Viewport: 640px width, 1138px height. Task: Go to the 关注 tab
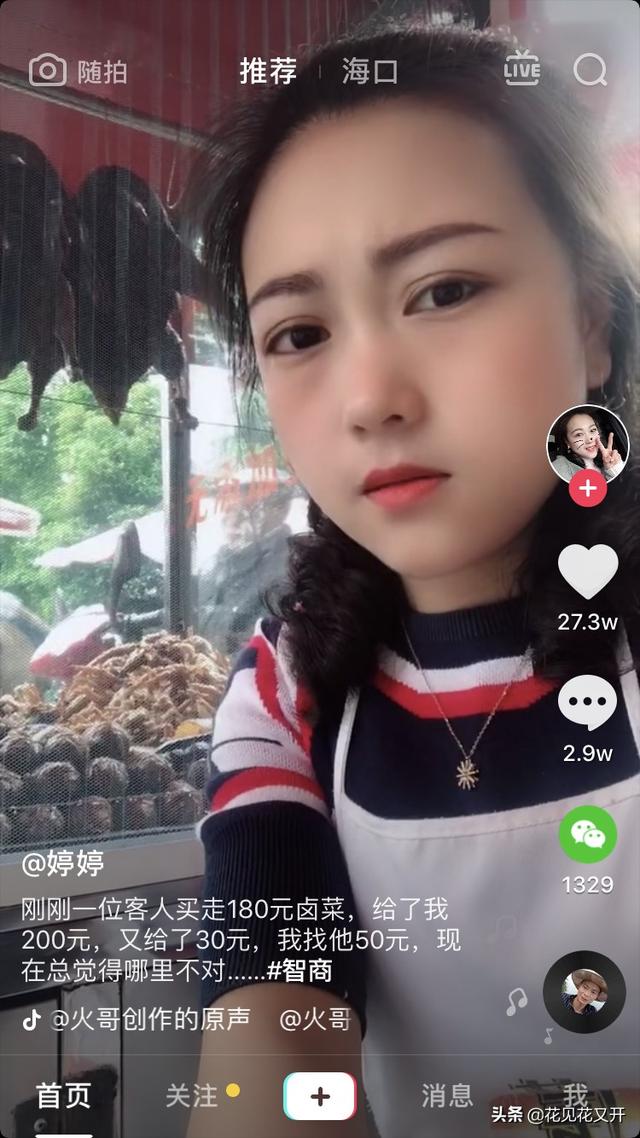pos(191,1095)
